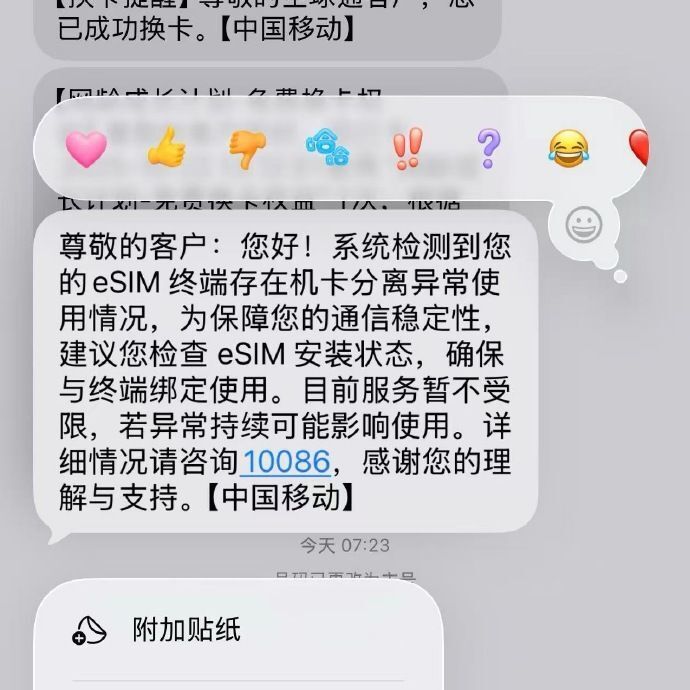React with the double exclamation tapback

(x=407, y=149)
